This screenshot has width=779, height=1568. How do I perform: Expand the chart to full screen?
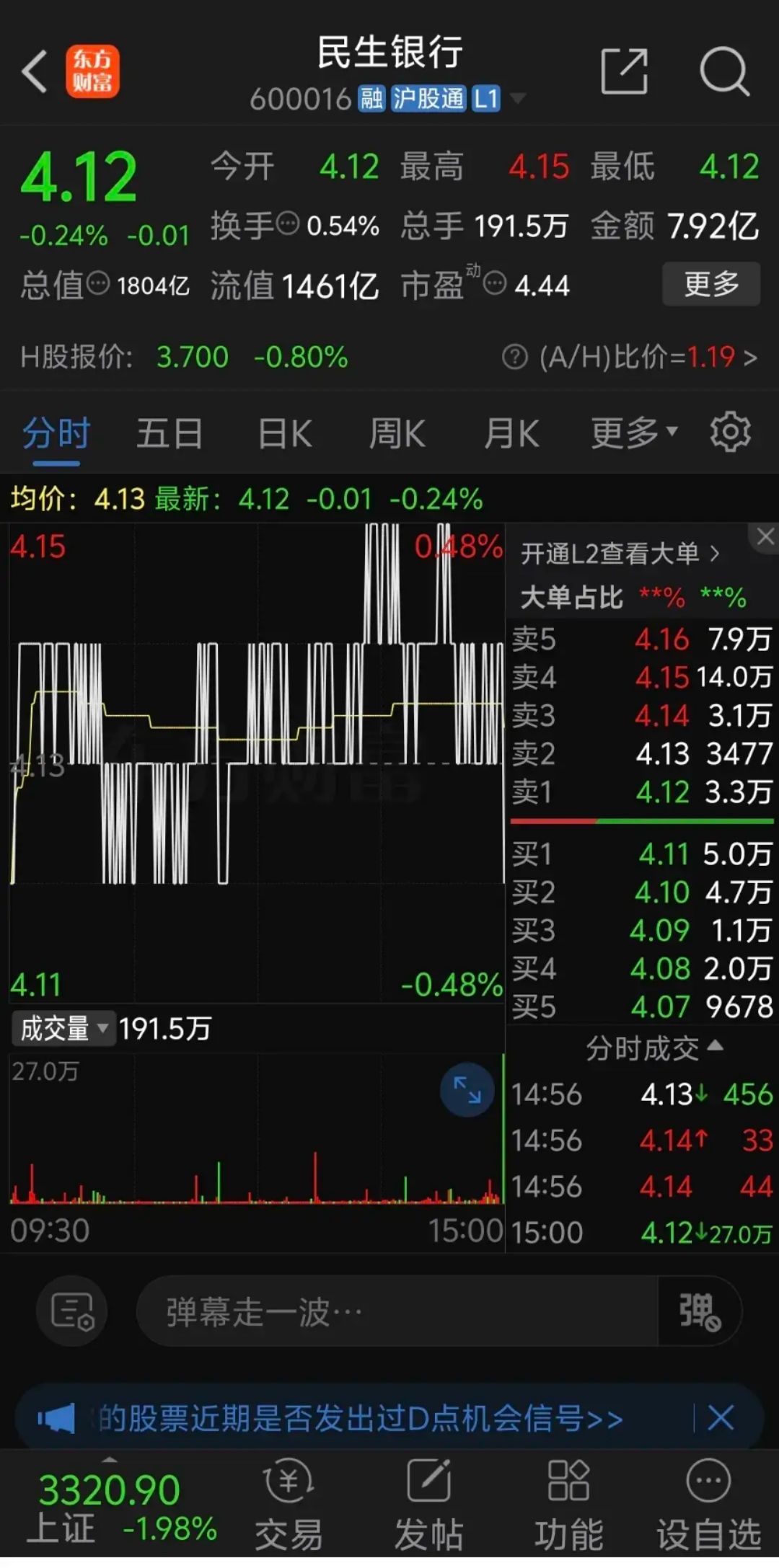tap(467, 1089)
